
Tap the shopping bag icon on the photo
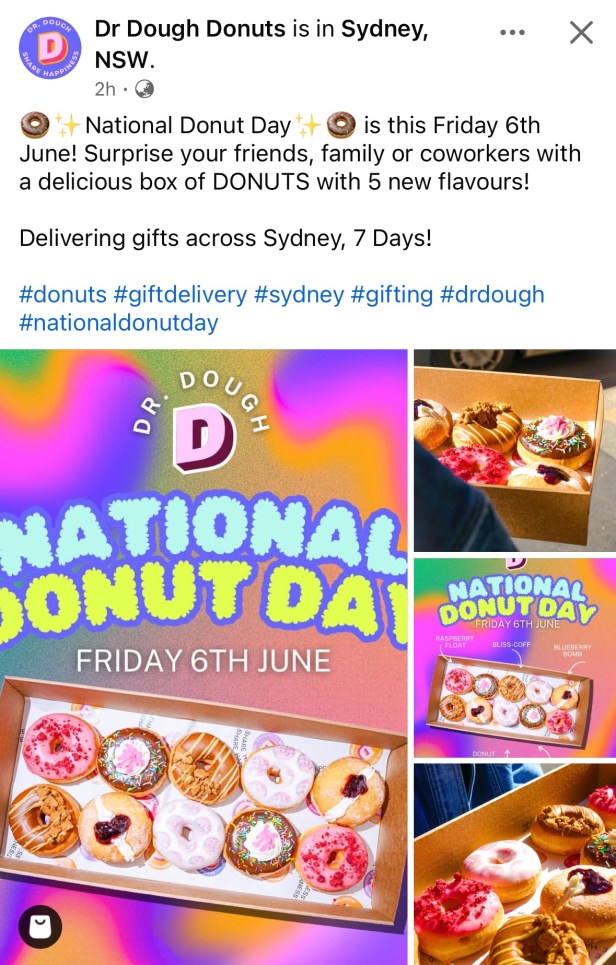tap(40, 927)
